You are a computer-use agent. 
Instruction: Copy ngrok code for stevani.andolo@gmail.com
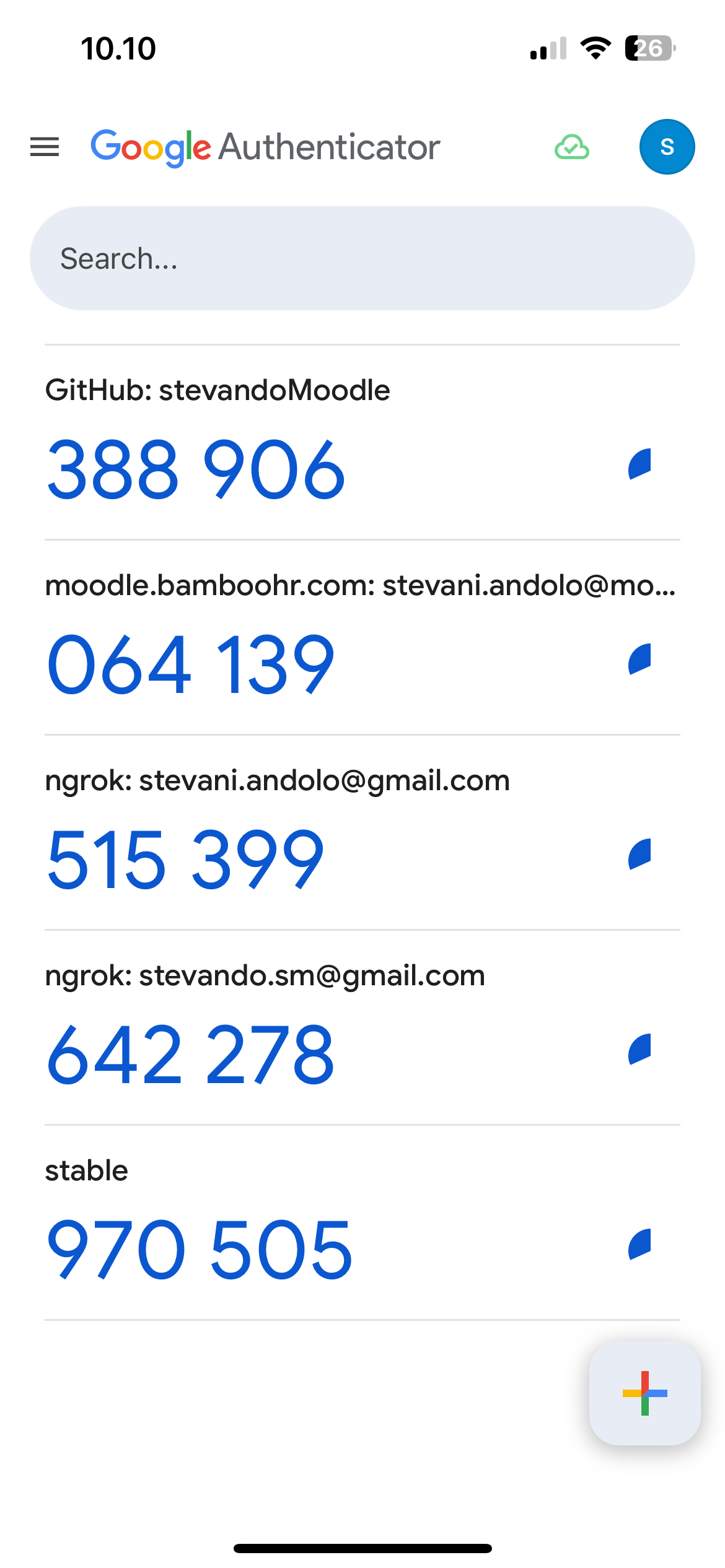coord(185,859)
